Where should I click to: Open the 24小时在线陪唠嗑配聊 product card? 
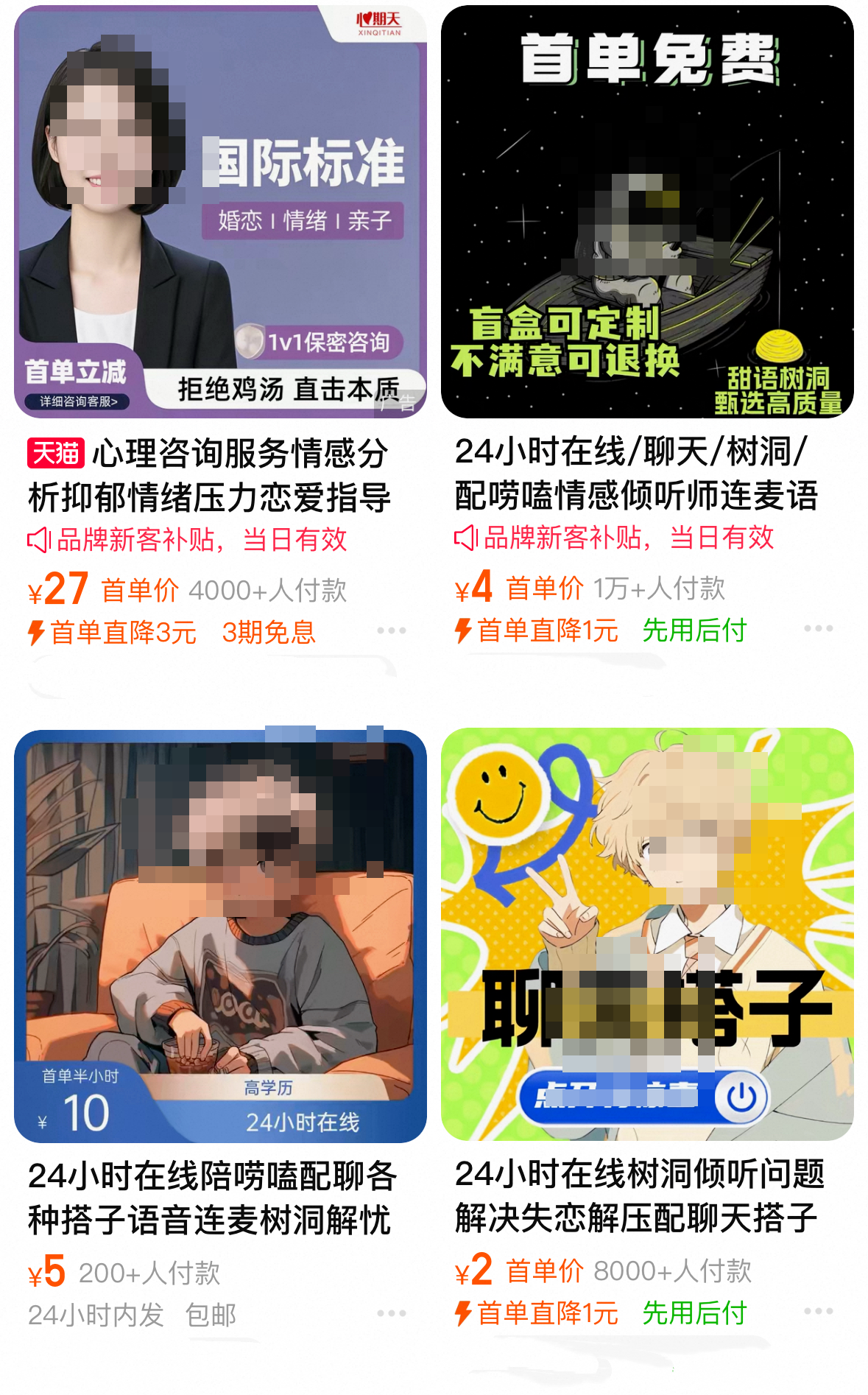219,935
